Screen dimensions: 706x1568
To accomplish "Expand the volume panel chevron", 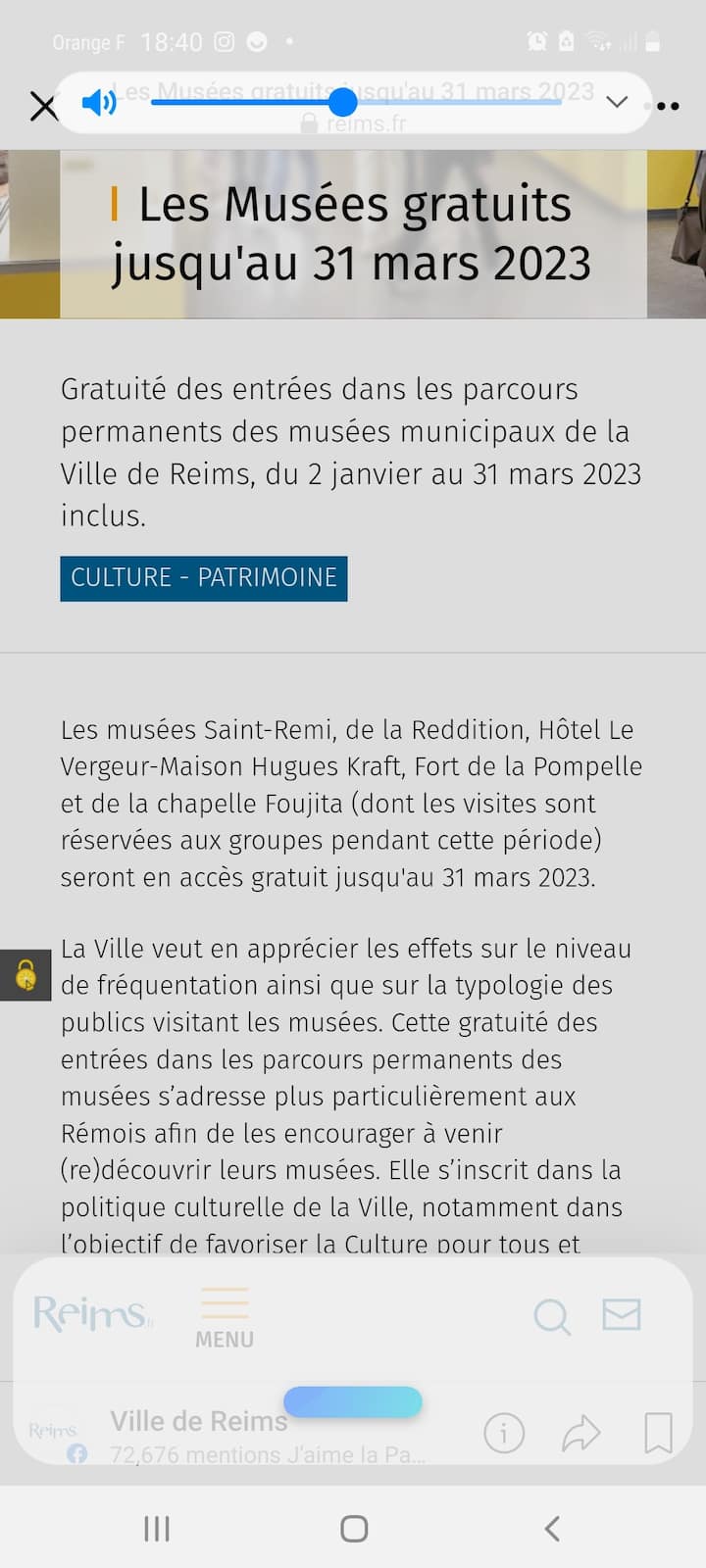I will pos(617,102).
